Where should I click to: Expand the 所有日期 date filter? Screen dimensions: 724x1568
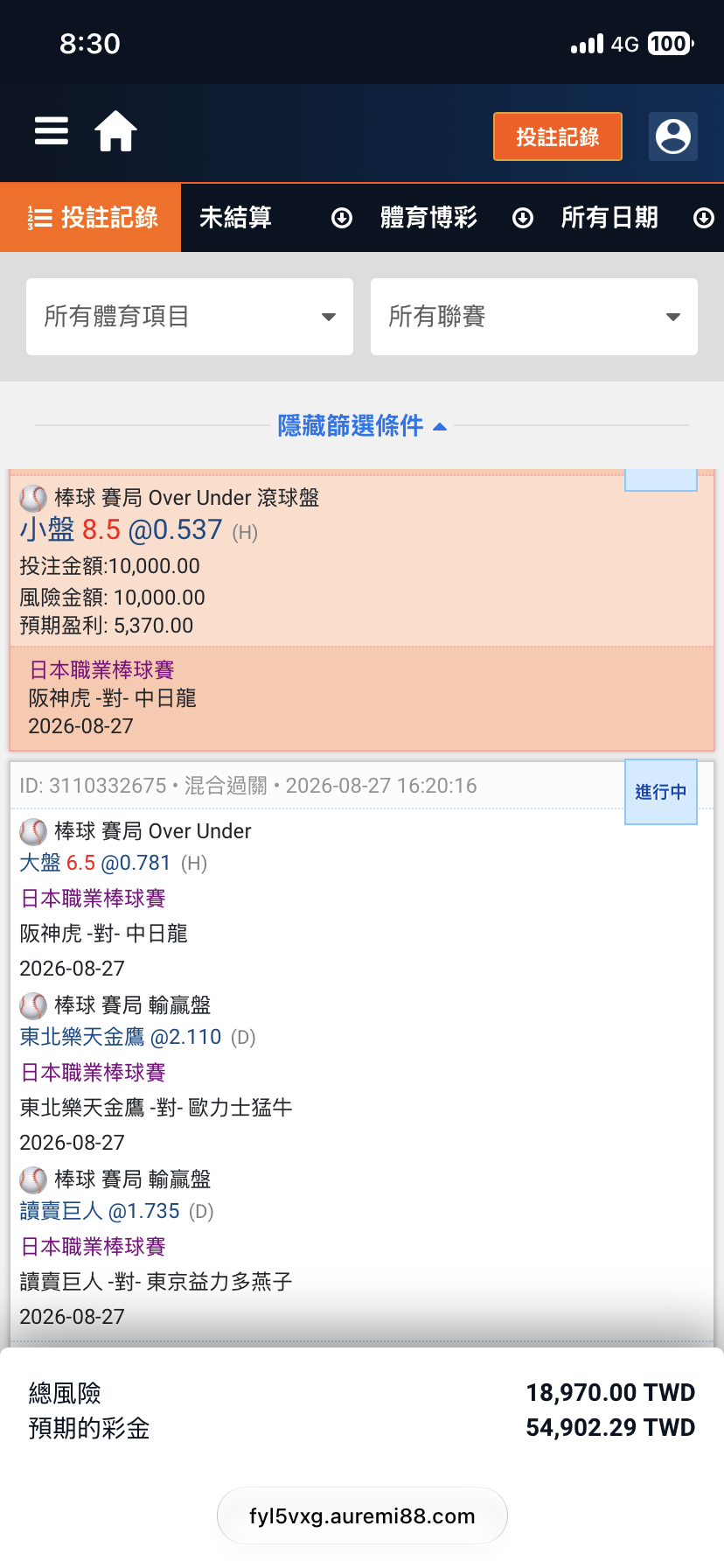[634, 218]
